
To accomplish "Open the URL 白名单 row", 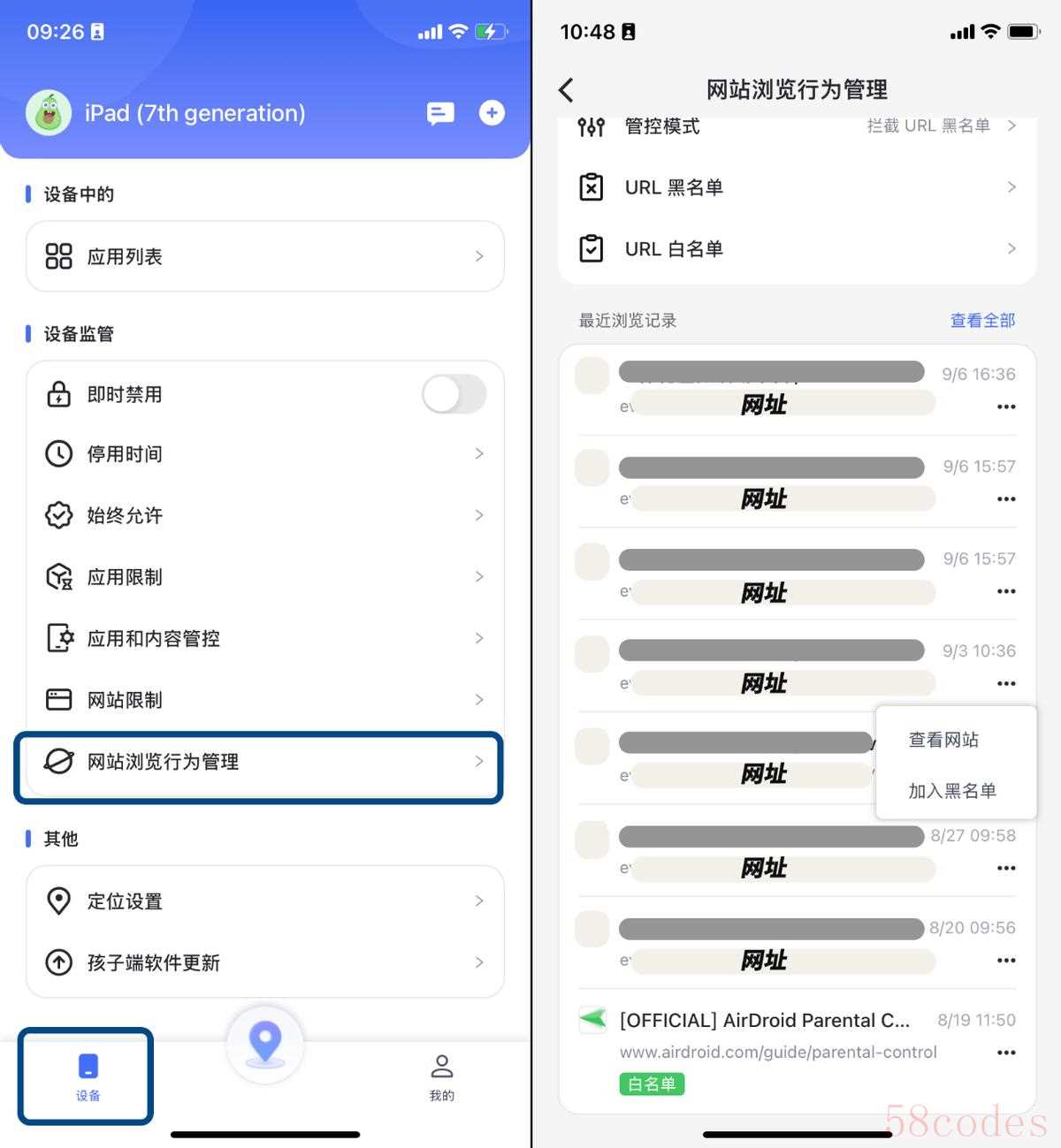I will 796,249.
